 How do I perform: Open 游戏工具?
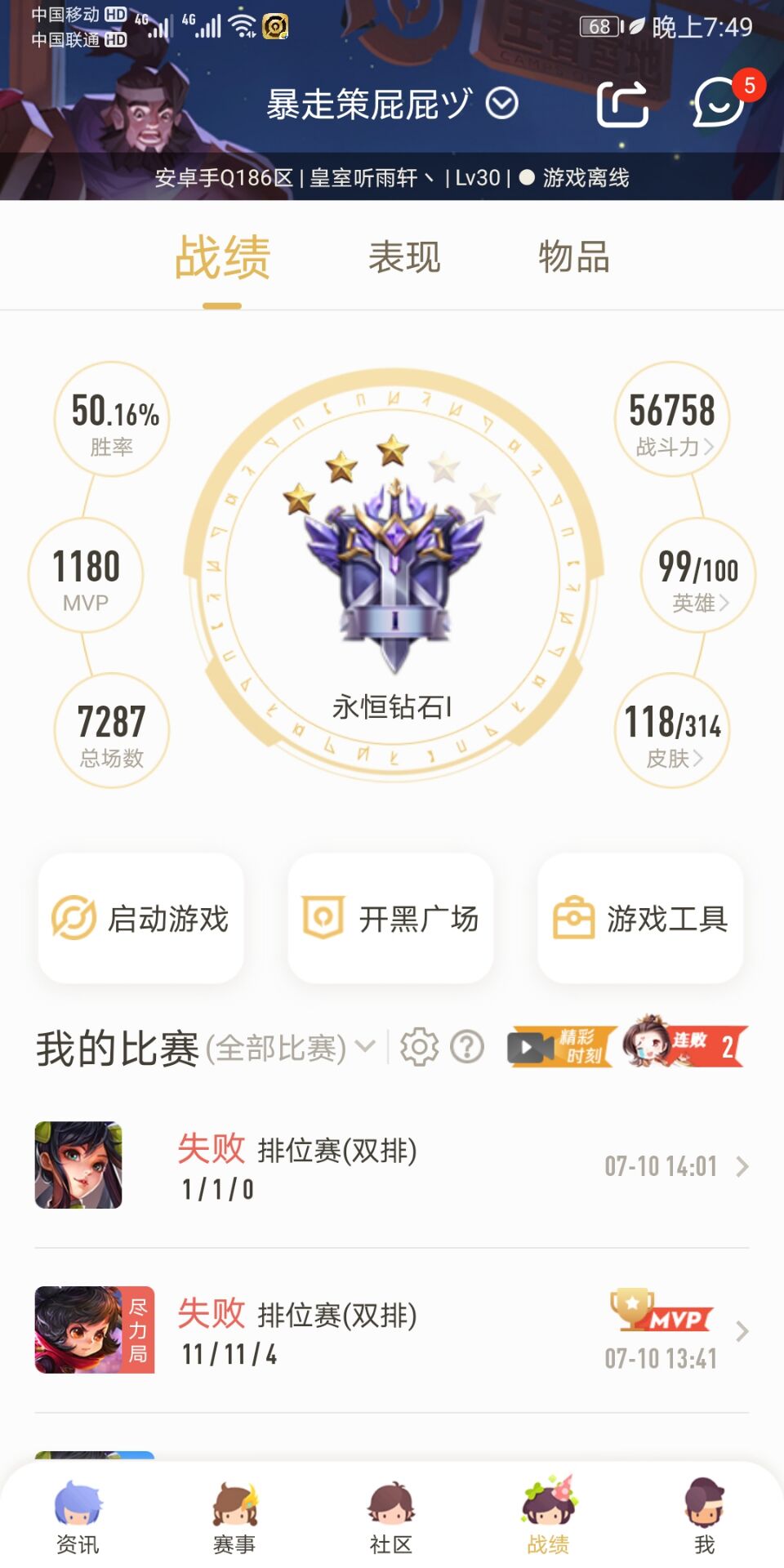641,919
